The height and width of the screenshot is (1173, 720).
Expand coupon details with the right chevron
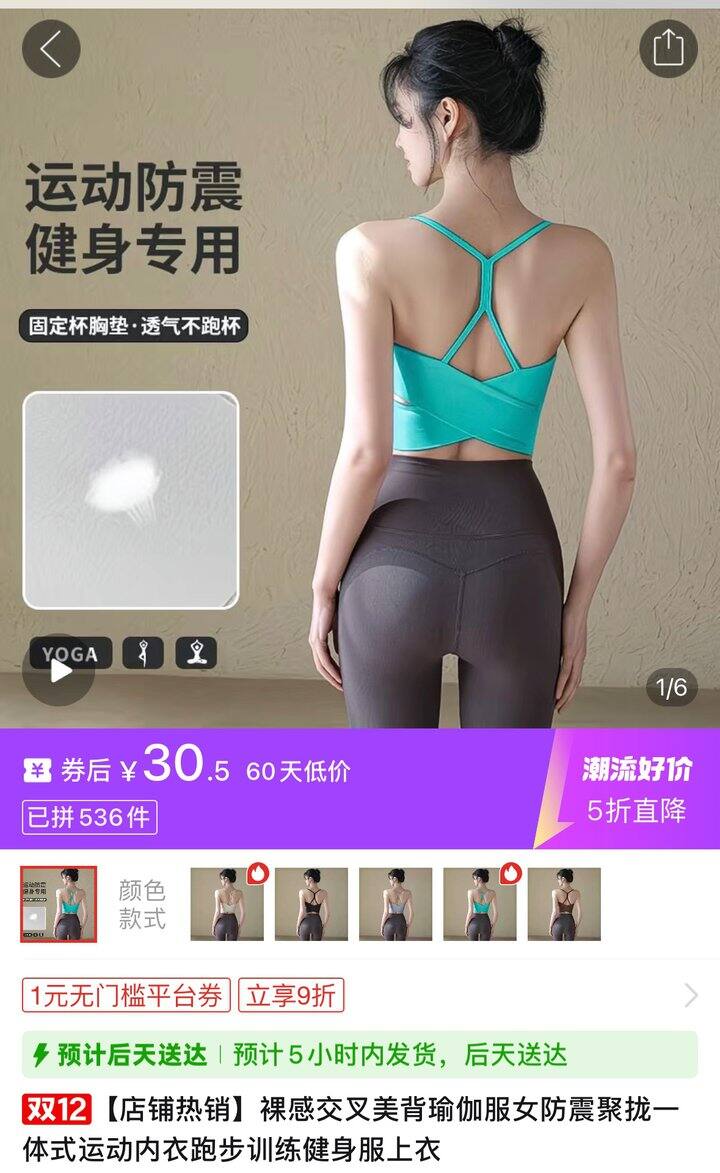click(691, 994)
